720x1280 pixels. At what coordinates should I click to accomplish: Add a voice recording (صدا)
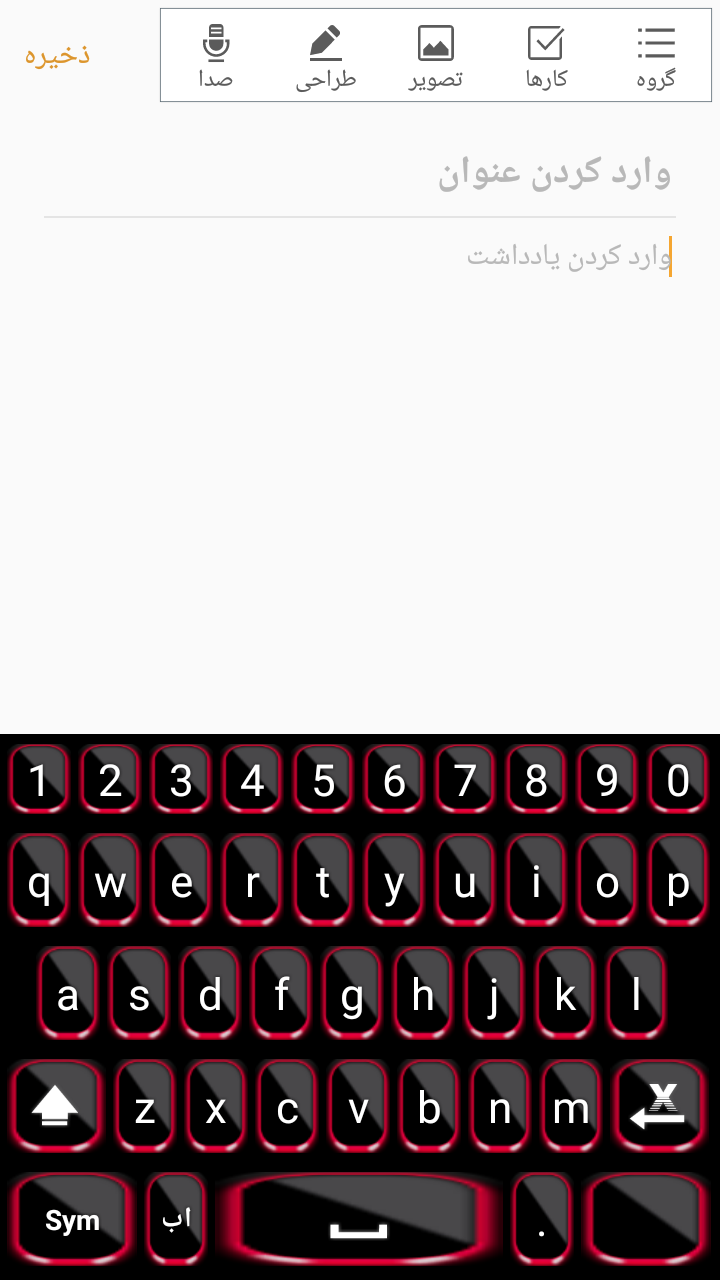tap(215, 56)
